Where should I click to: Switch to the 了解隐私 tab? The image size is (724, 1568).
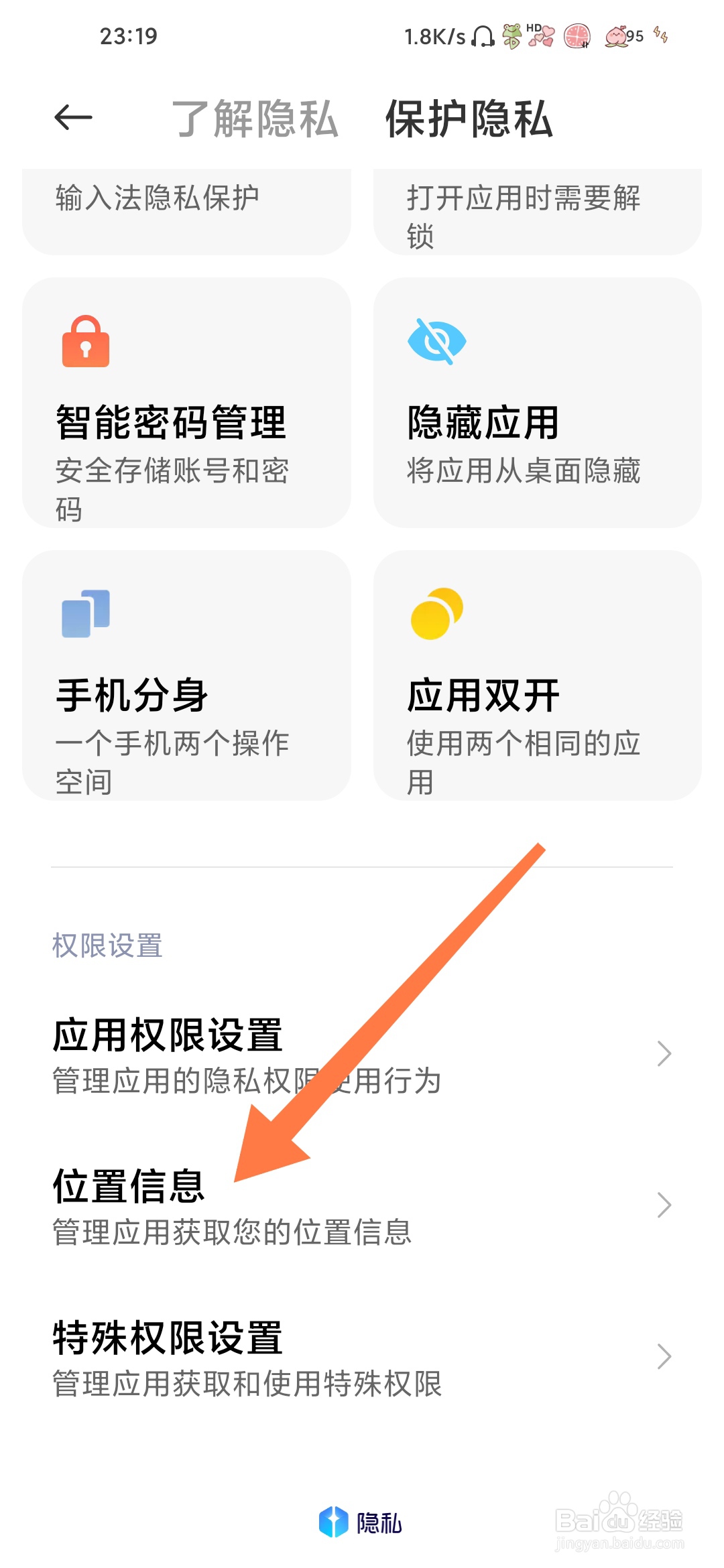click(256, 119)
